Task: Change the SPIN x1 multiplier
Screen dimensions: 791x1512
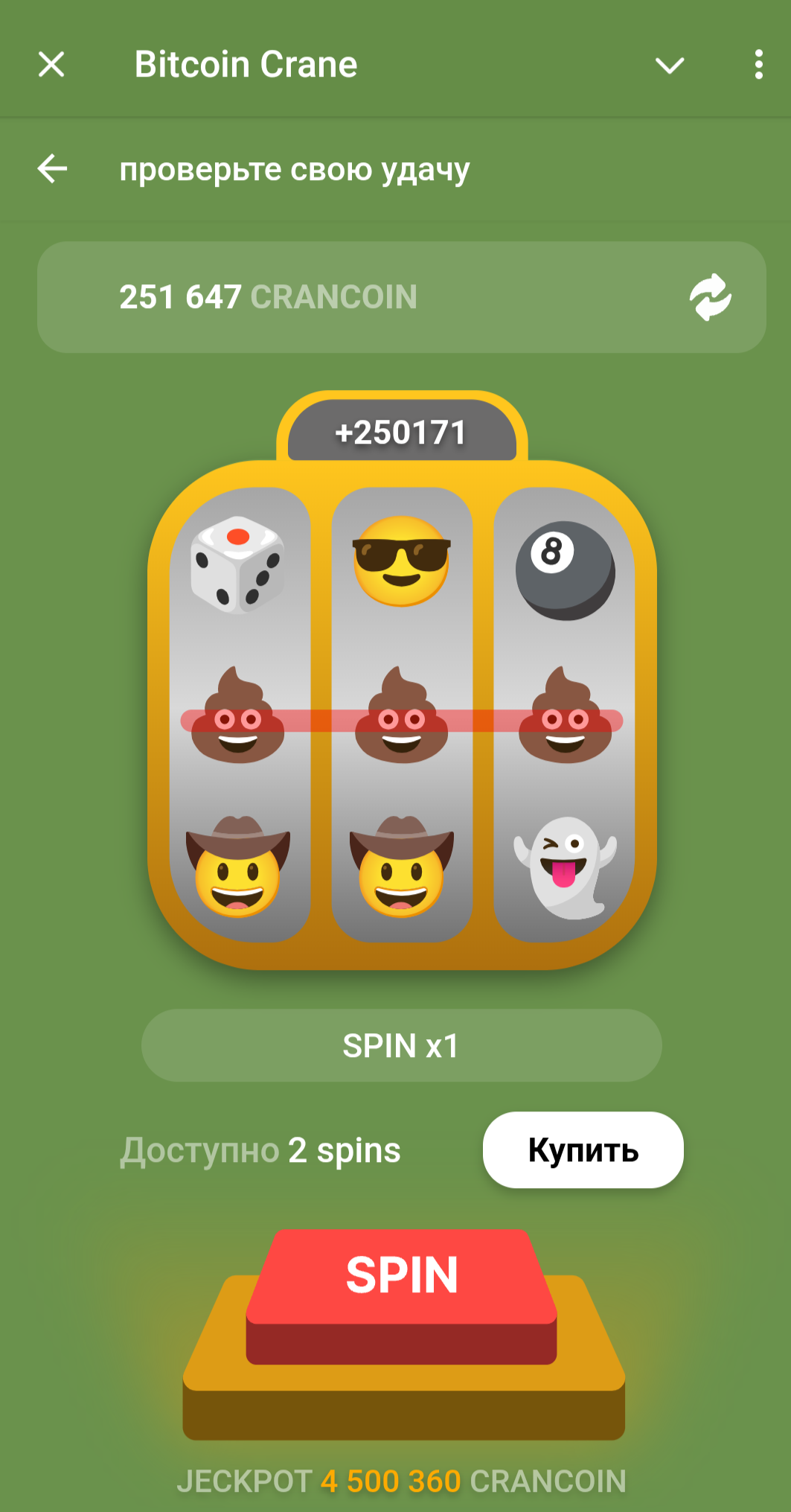Action: tap(401, 1045)
